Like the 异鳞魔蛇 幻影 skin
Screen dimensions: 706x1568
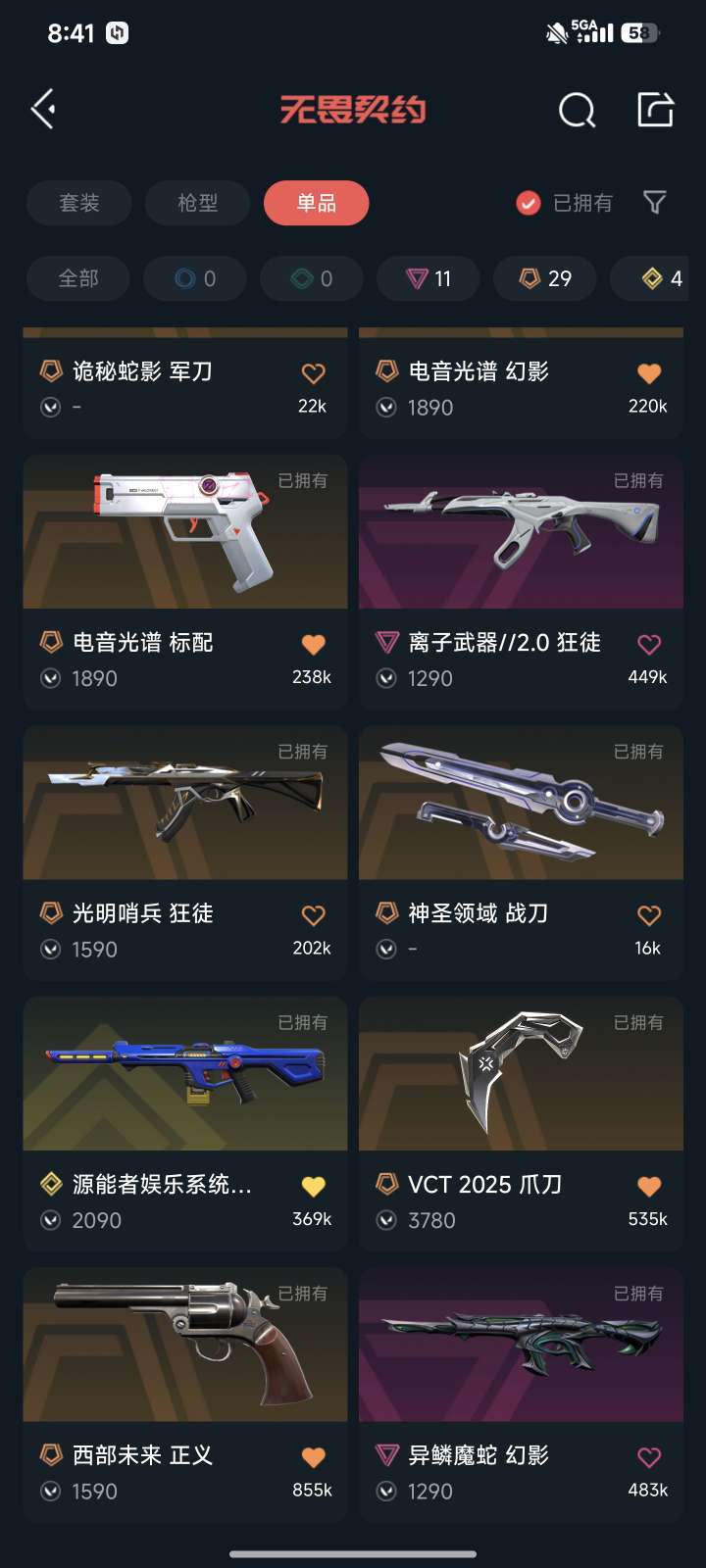[x=649, y=1457]
